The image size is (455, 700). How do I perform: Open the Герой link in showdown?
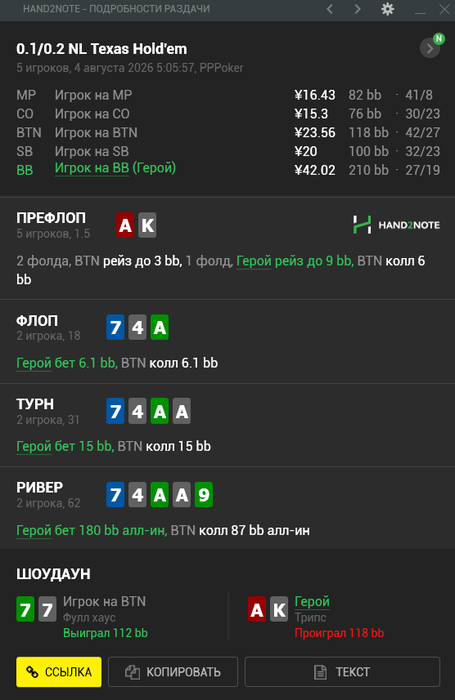pos(312,601)
